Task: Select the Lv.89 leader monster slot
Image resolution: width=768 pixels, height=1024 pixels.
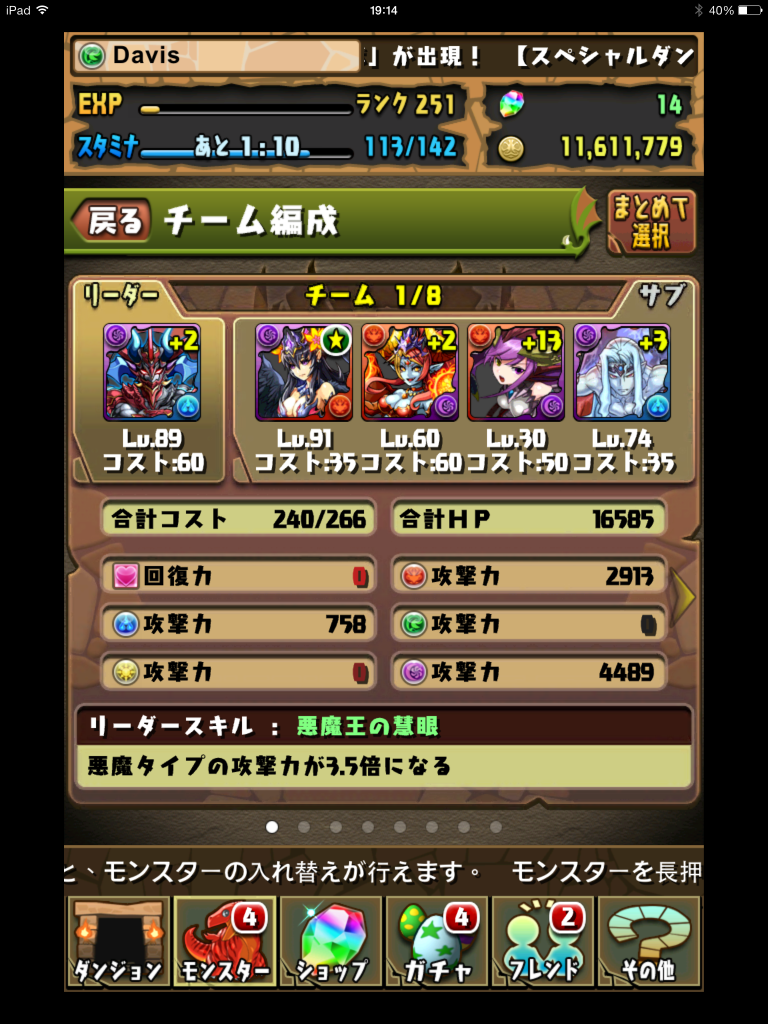Action: [x=152, y=372]
